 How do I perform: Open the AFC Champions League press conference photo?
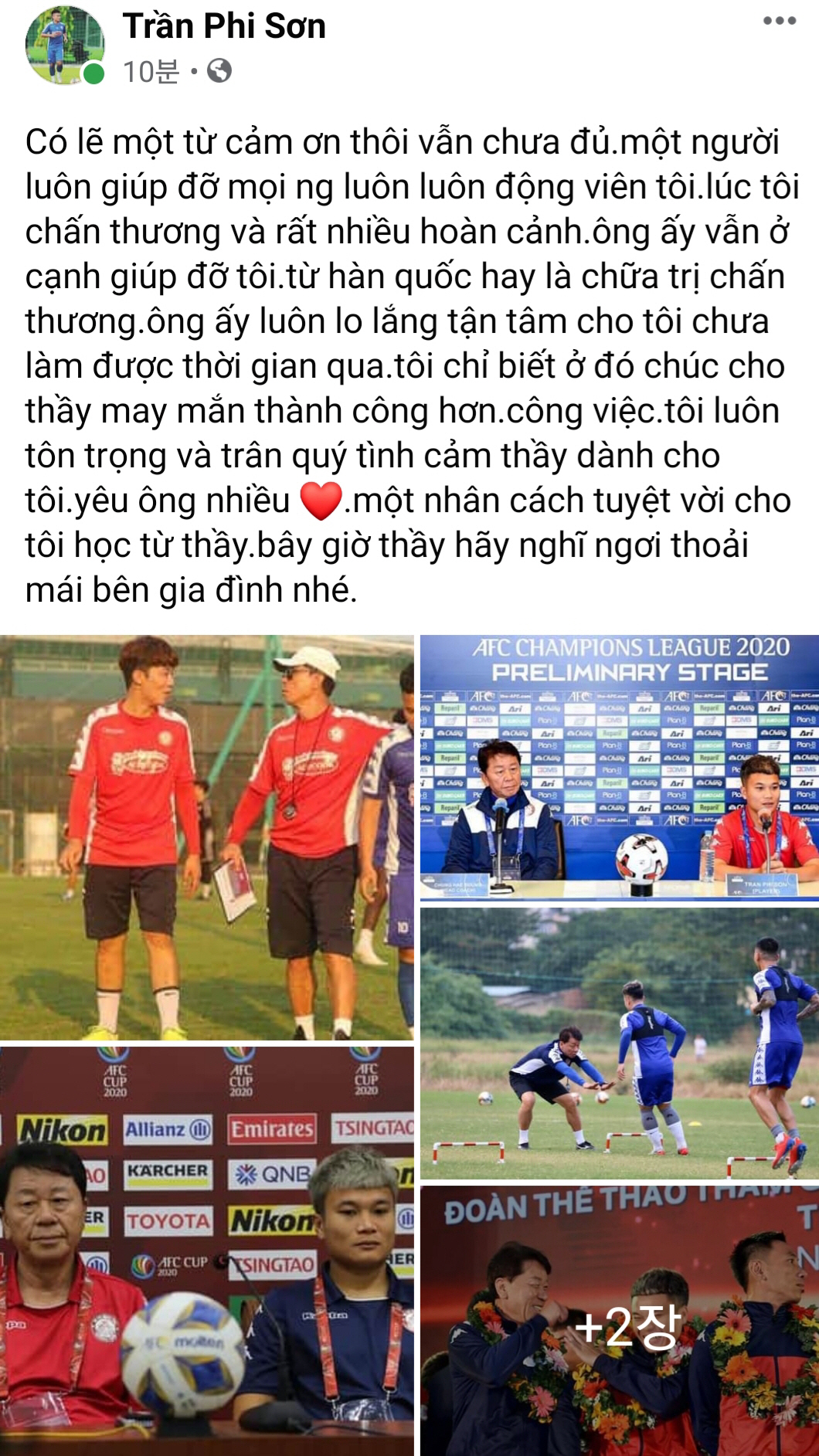tap(619, 767)
